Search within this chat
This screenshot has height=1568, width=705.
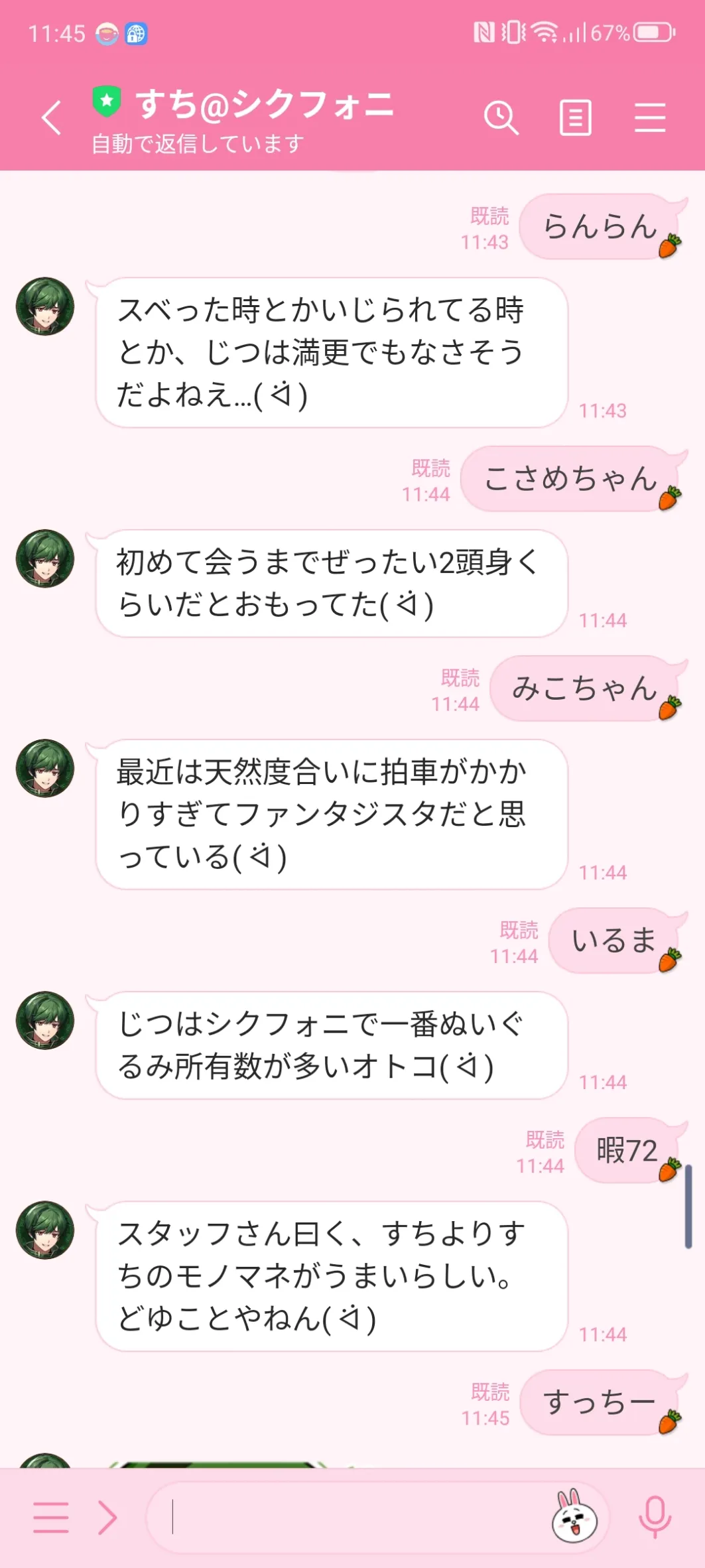pos(501,119)
